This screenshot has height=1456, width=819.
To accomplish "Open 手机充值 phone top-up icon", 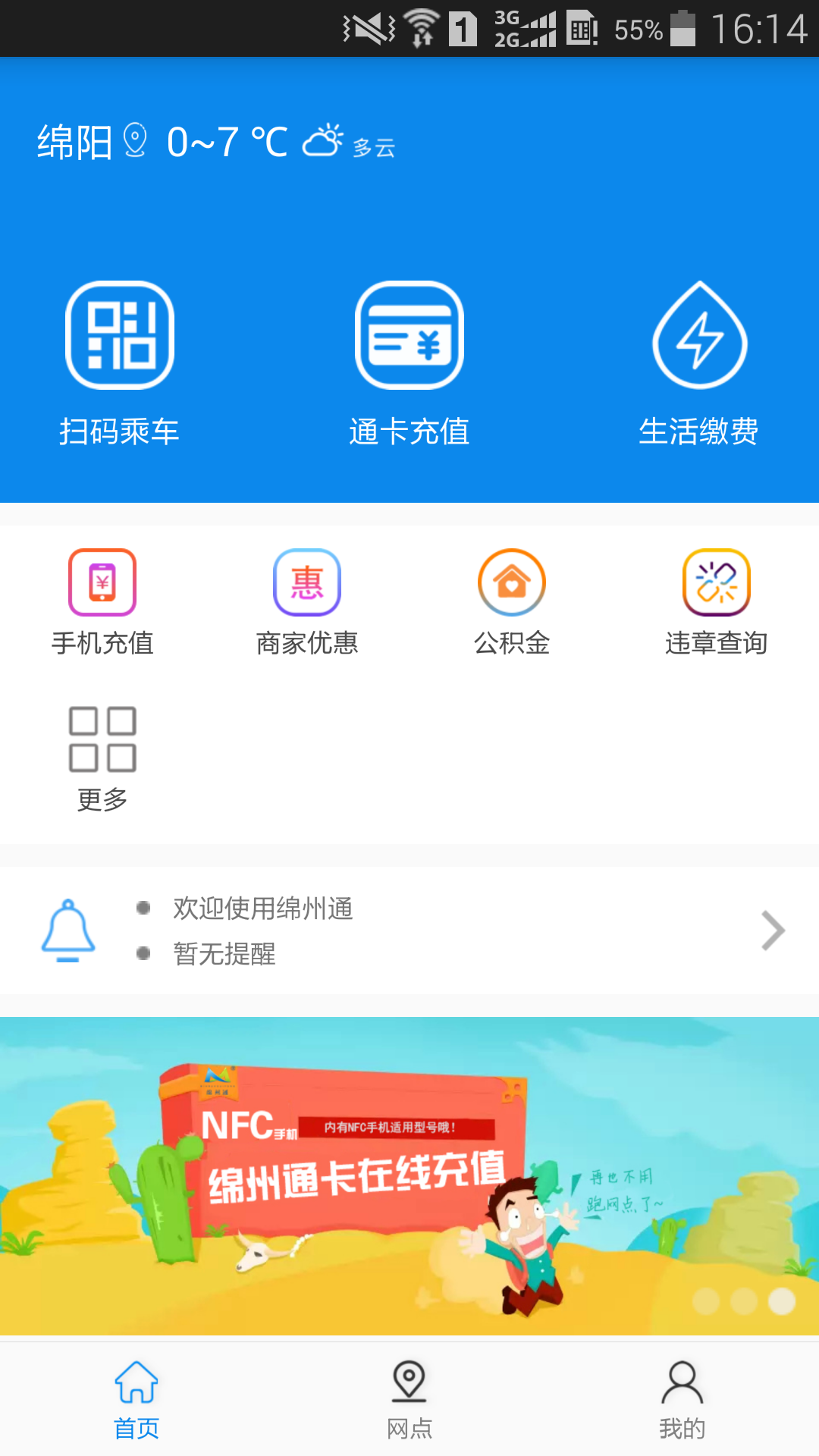I will [102, 582].
